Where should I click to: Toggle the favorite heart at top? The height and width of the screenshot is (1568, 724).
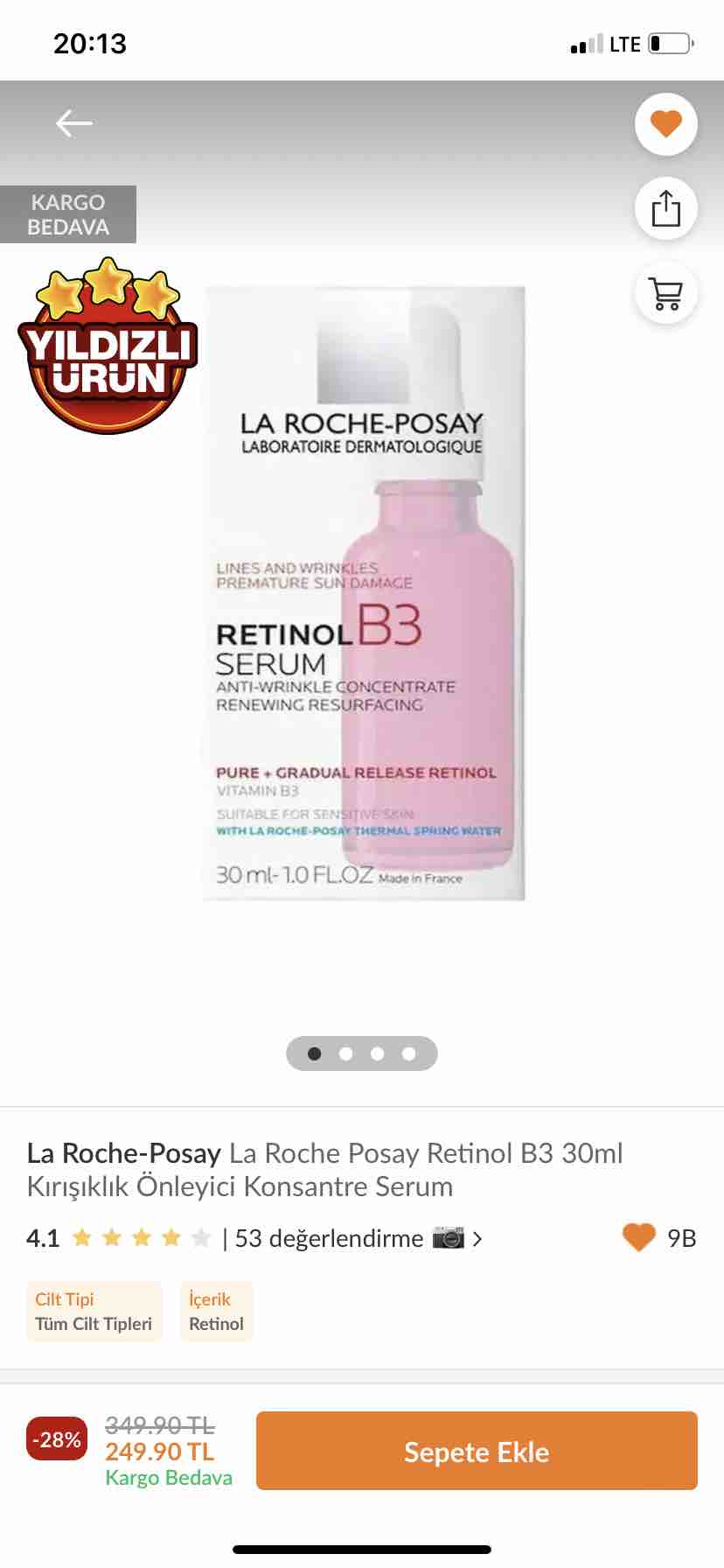coord(666,124)
